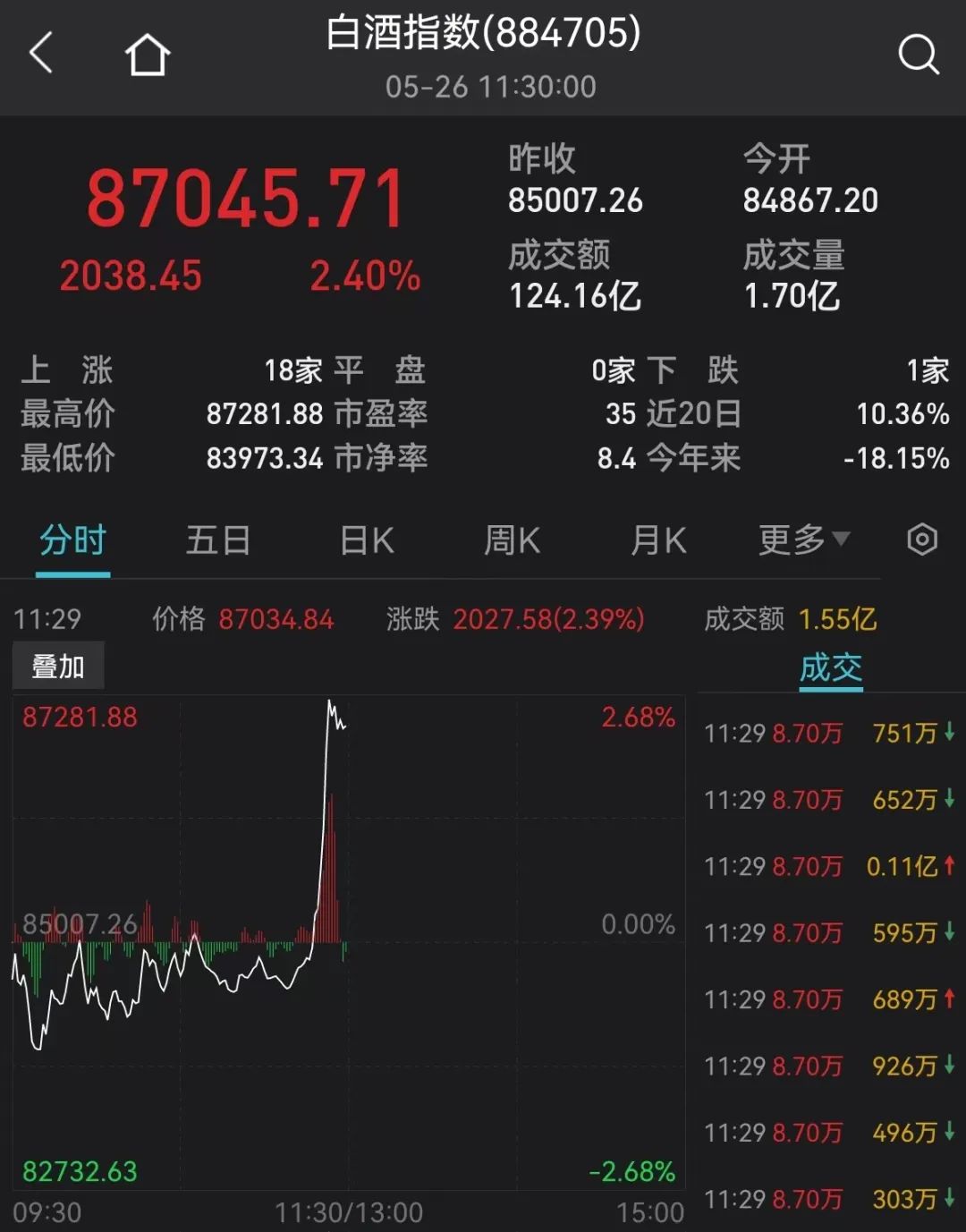Image resolution: width=966 pixels, height=1232 pixels.
Task: Open the chart settings gear icon
Action: pyautogui.click(x=923, y=540)
